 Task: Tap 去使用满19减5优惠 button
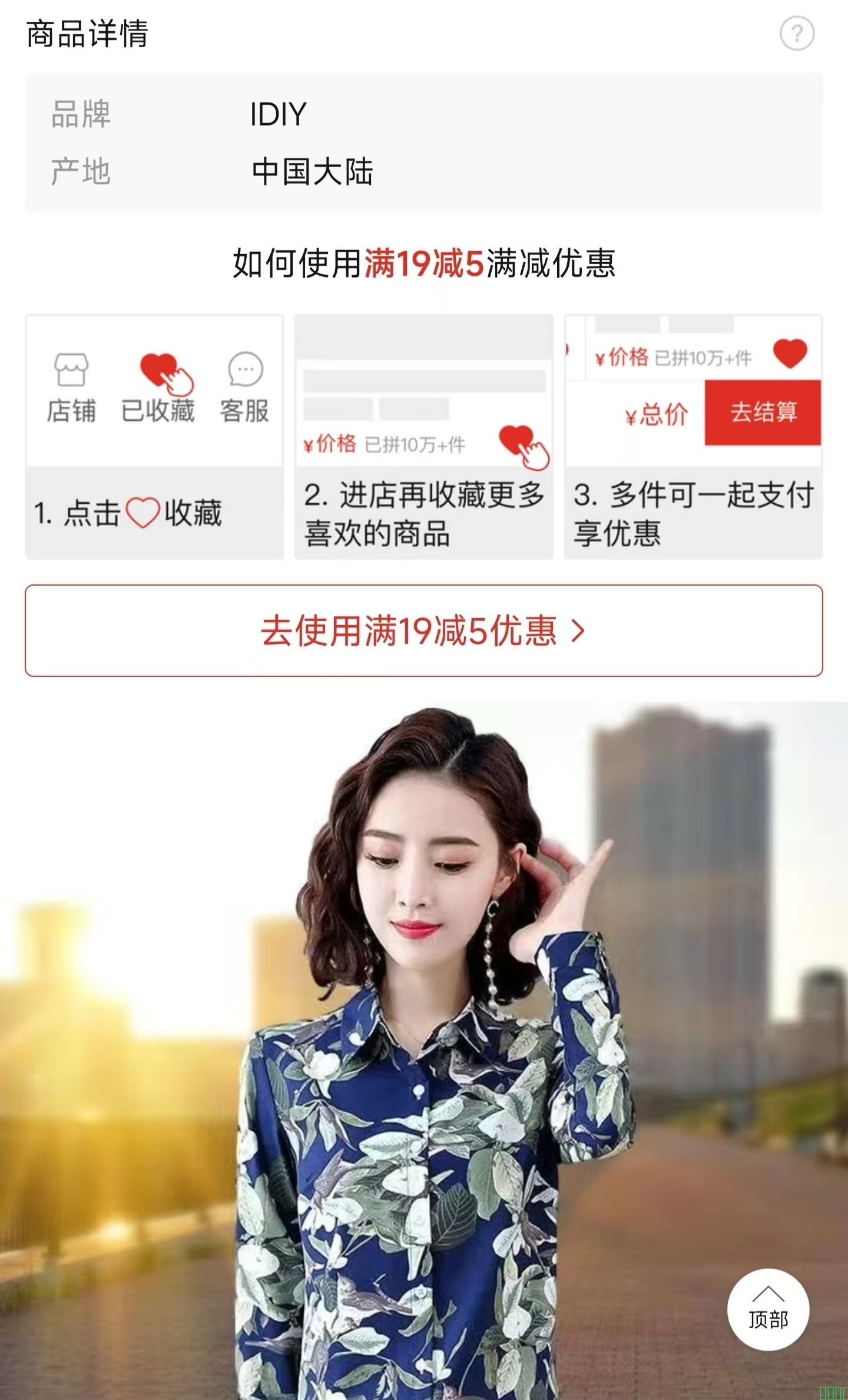423,630
